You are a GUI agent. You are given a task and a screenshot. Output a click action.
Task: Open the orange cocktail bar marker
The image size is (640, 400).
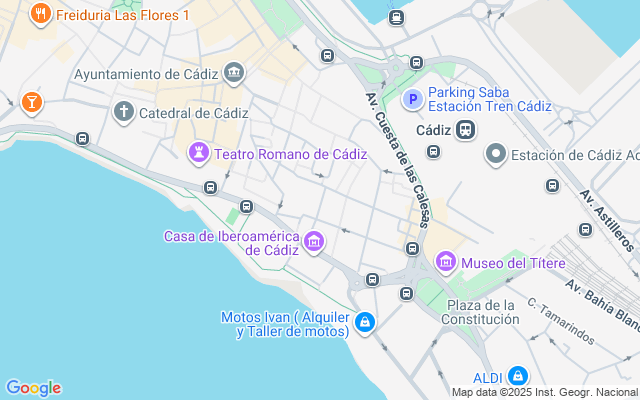pos(32,102)
